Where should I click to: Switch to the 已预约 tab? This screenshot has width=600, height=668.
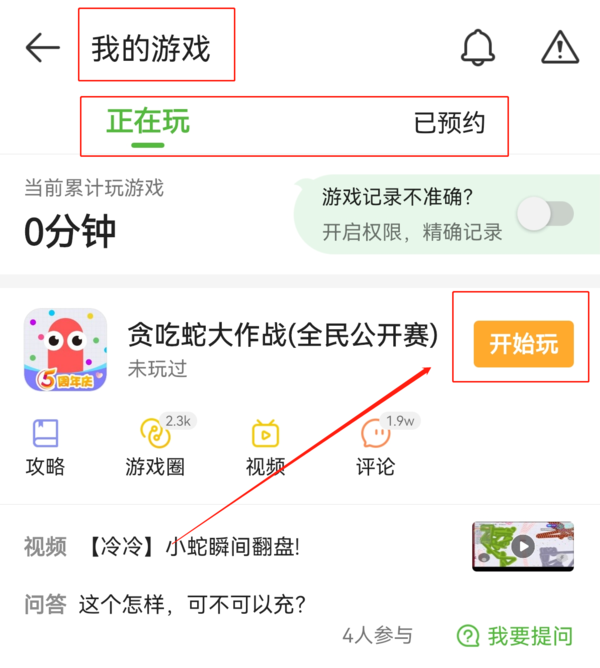[449, 123]
